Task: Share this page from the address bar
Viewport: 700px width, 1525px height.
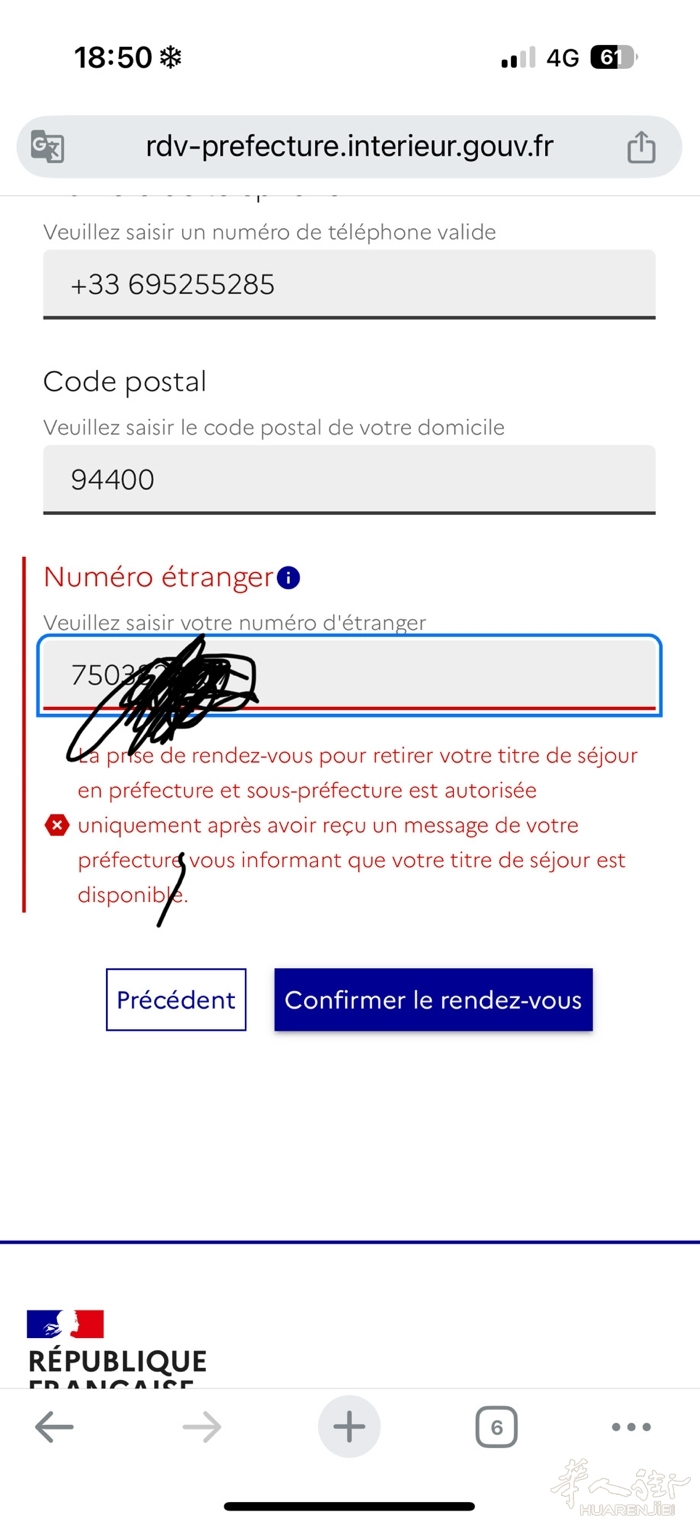Action: click(x=641, y=147)
